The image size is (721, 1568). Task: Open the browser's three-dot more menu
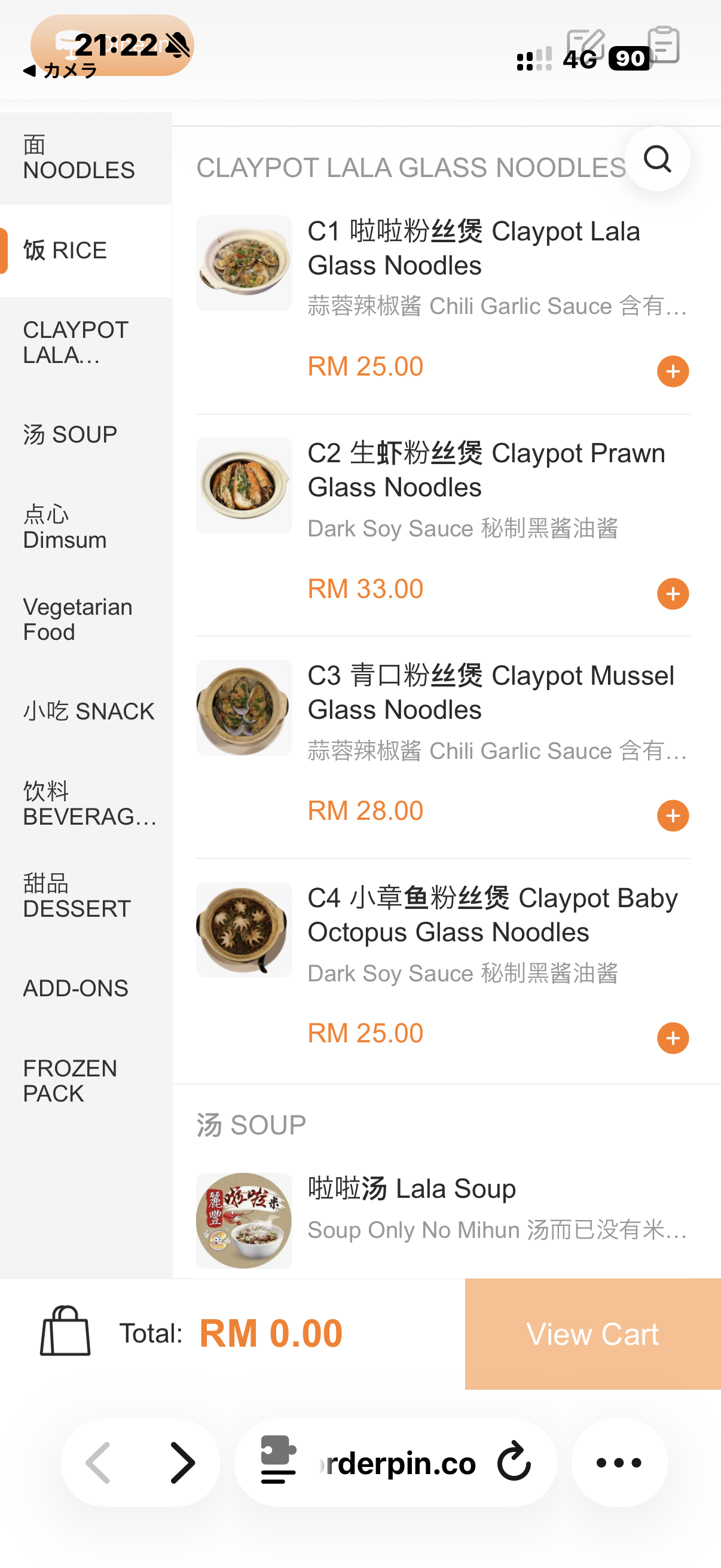pos(619,1463)
